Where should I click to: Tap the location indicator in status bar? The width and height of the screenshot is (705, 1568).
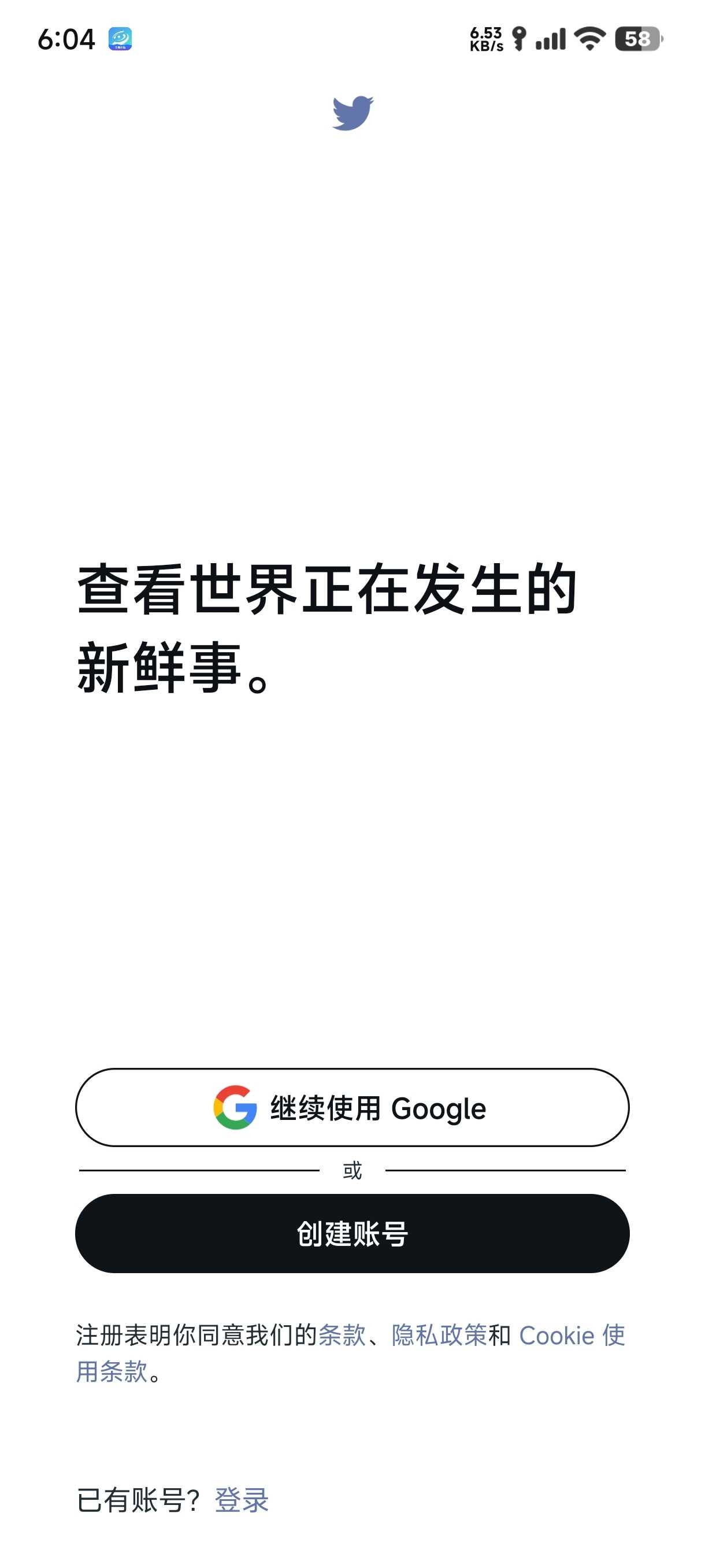518,39
